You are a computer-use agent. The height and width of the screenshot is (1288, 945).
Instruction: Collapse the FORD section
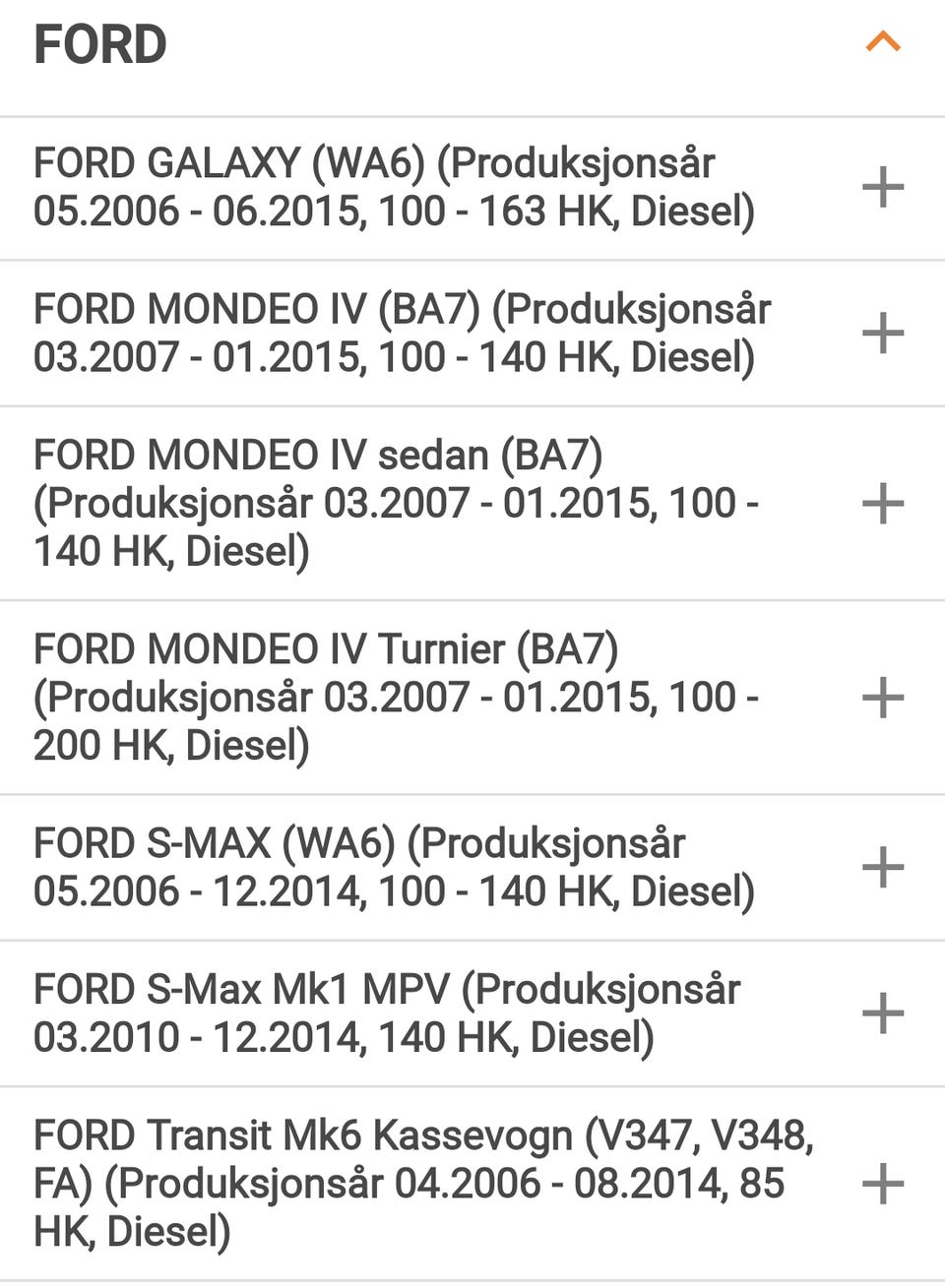882,42
